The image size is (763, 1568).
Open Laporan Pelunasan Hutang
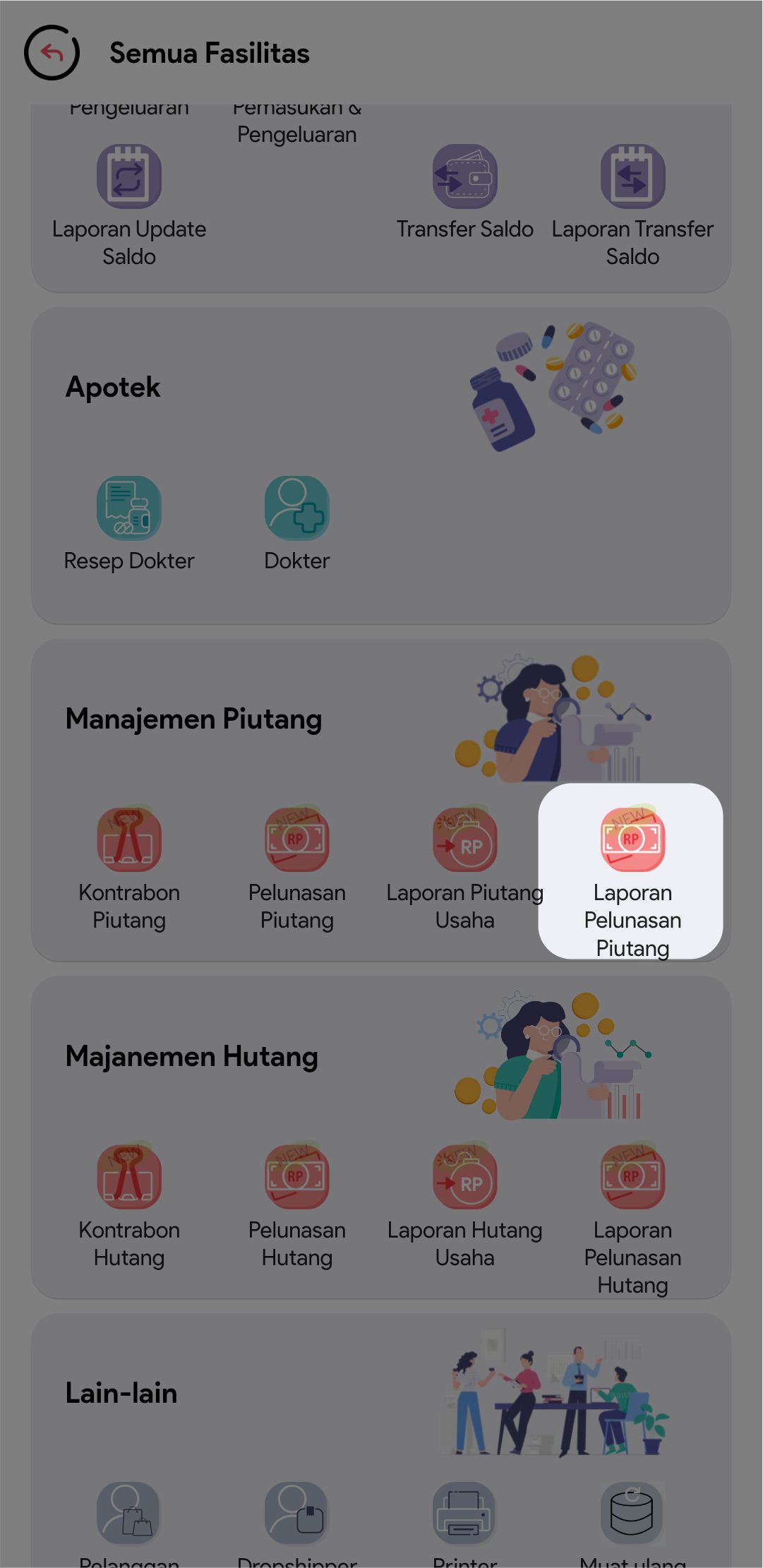coord(632,1177)
